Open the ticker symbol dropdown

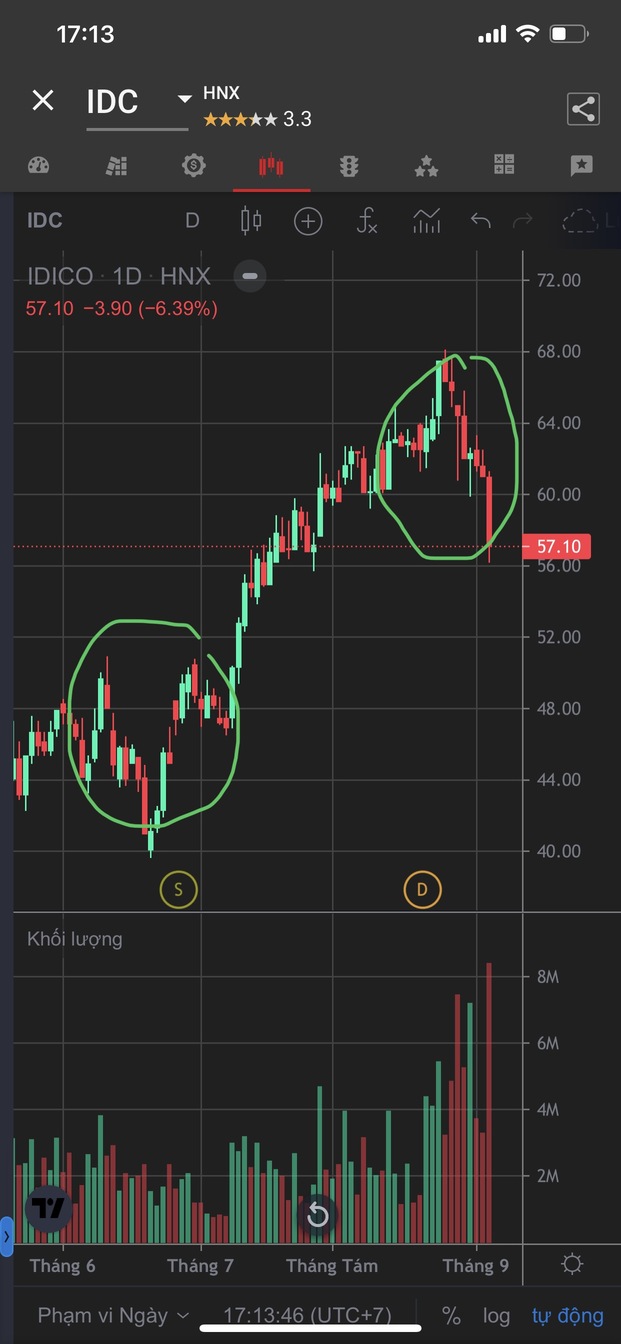(x=184, y=99)
